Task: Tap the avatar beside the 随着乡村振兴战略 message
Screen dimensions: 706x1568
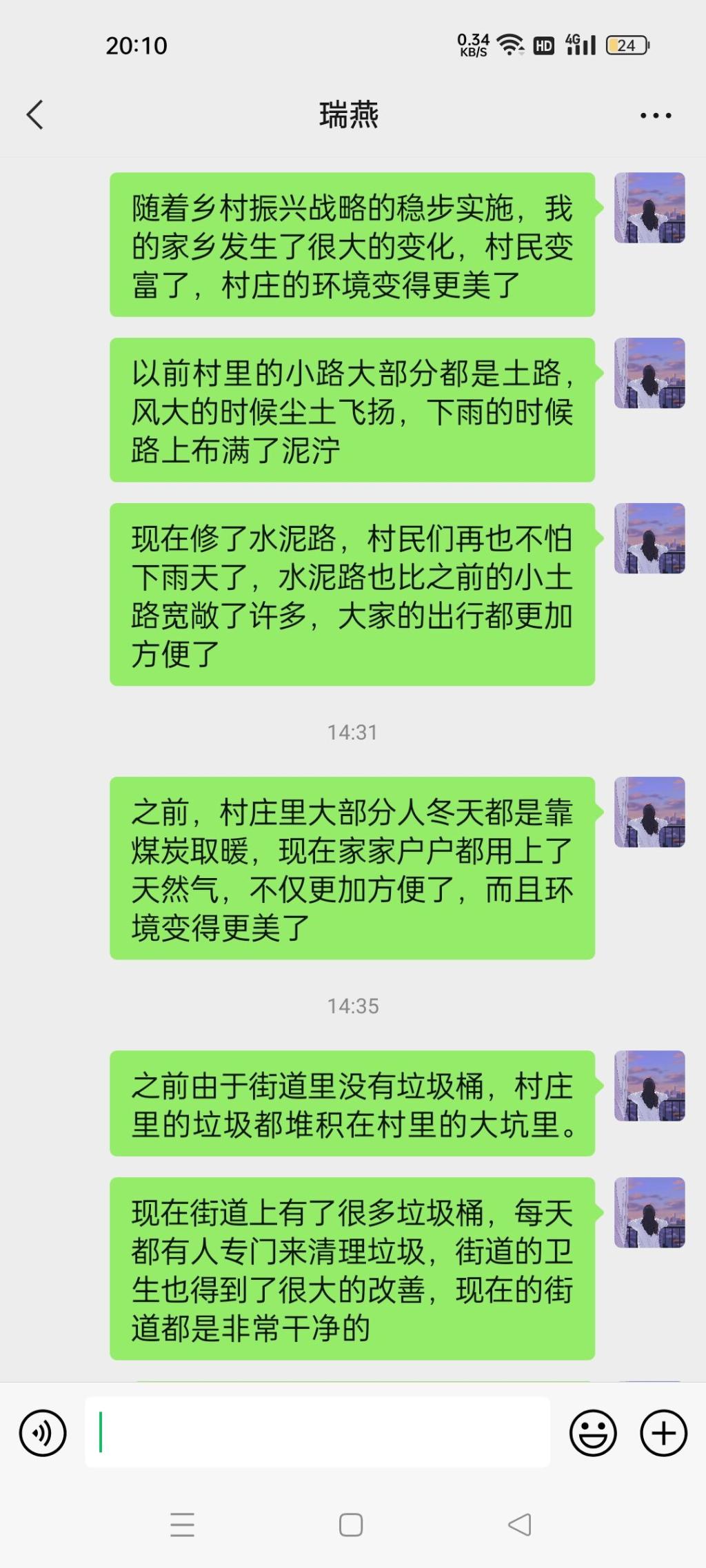Action: click(x=649, y=207)
